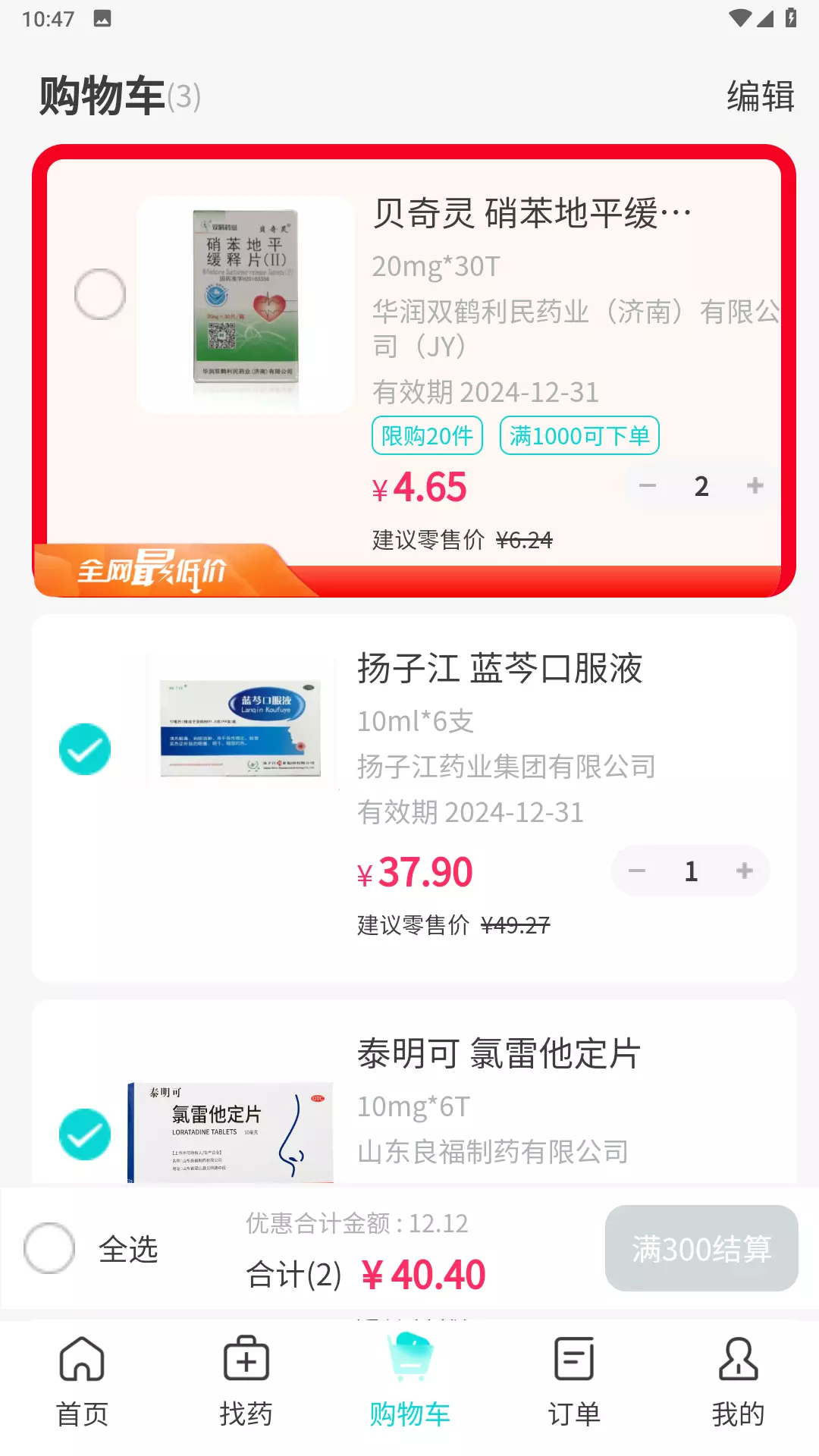Increase quantity of 扬子江 蓝芩口服液
This screenshot has width=819, height=1456.
pyautogui.click(x=745, y=871)
